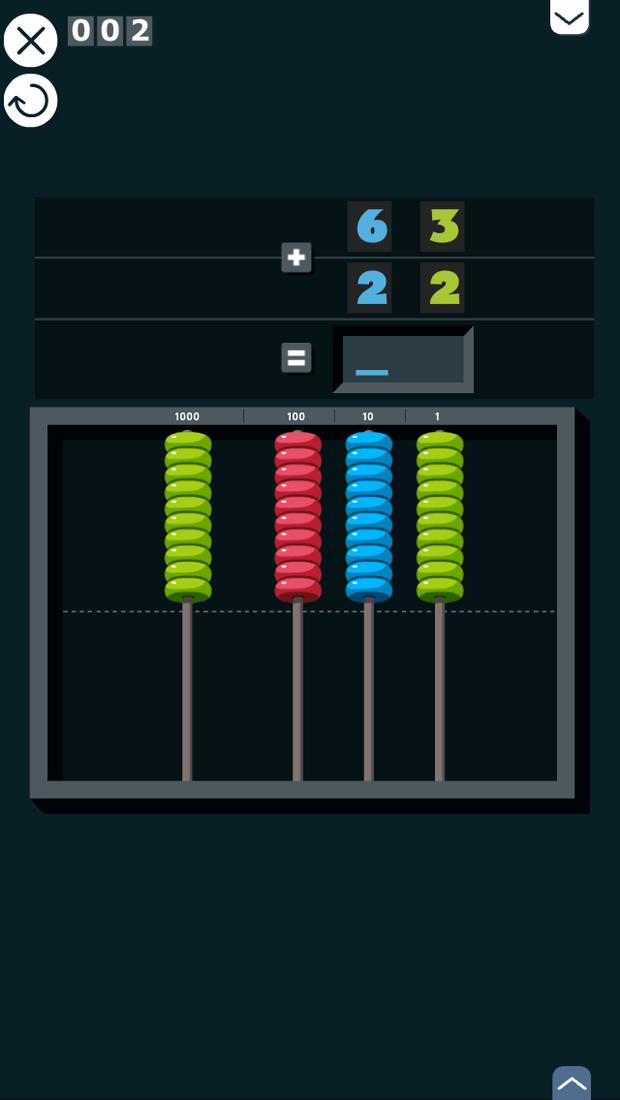Tap the blue beads on the 10 rod
The height and width of the screenshot is (1100, 620).
369,517
